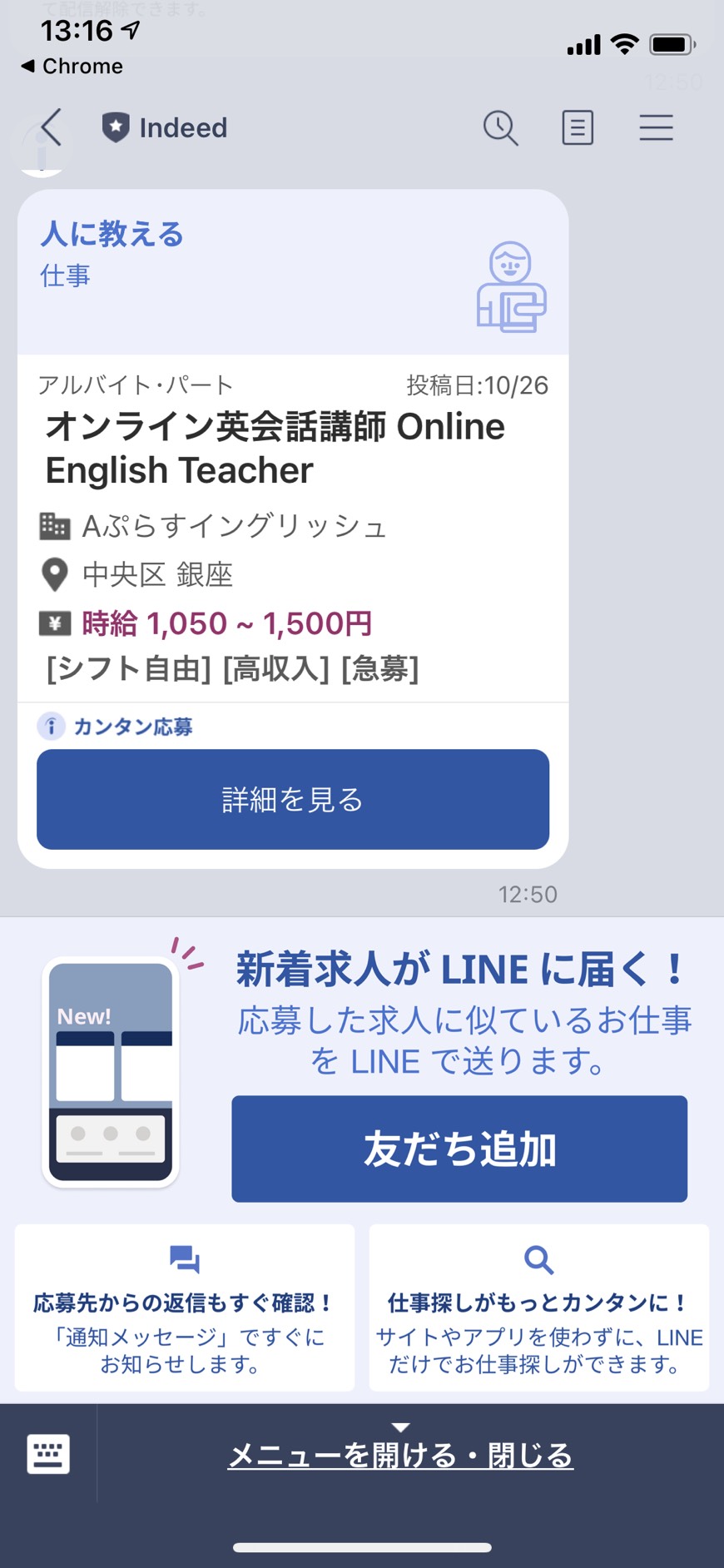Open 応募先からの返信もすぐ確認 tile
Image resolution: width=724 pixels, height=1568 pixels.
tap(185, 1307)
